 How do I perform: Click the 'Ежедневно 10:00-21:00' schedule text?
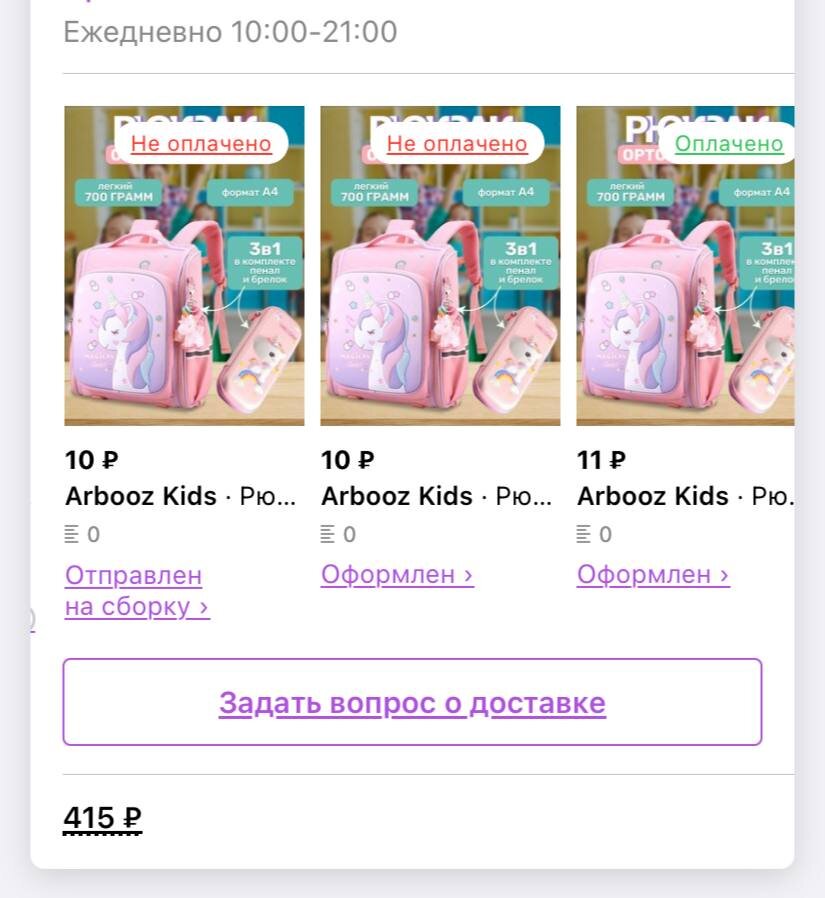point(230,31)
